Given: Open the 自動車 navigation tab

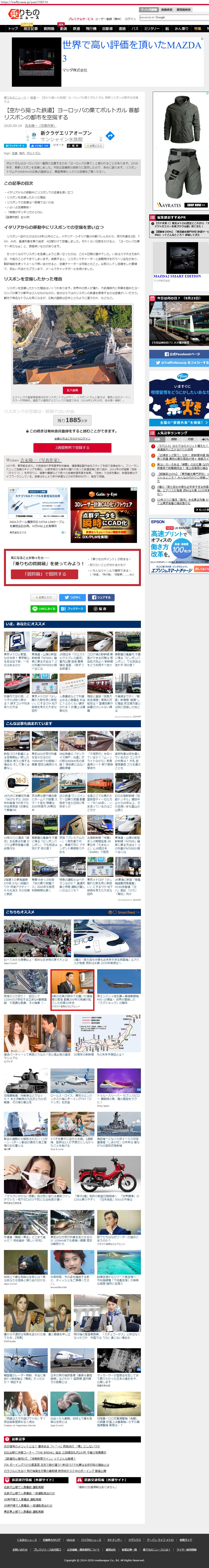Looking at the screenshot, I should coord(107,29).
